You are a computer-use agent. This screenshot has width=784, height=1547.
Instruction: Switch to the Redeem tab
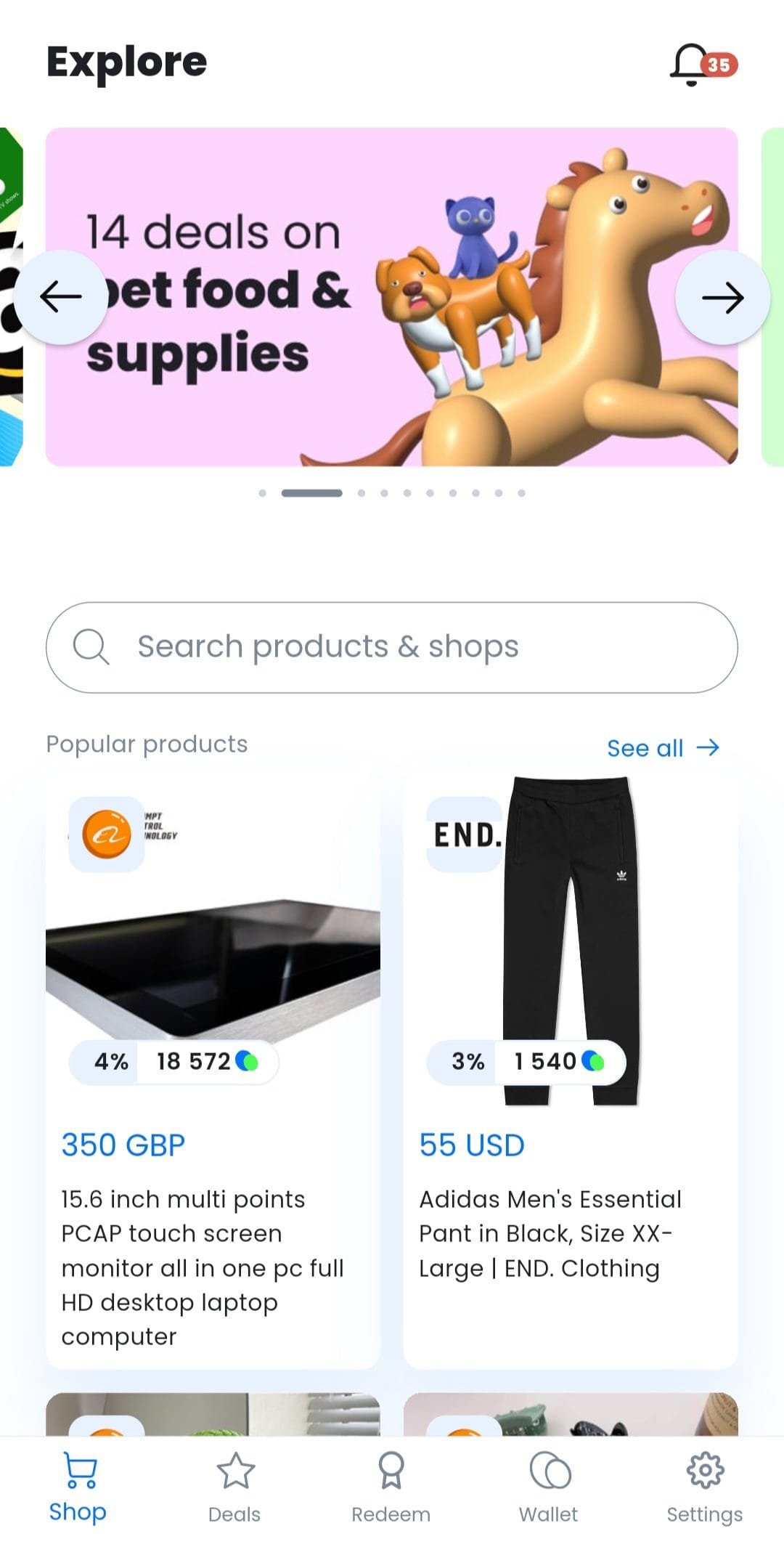pos(391,1488)
